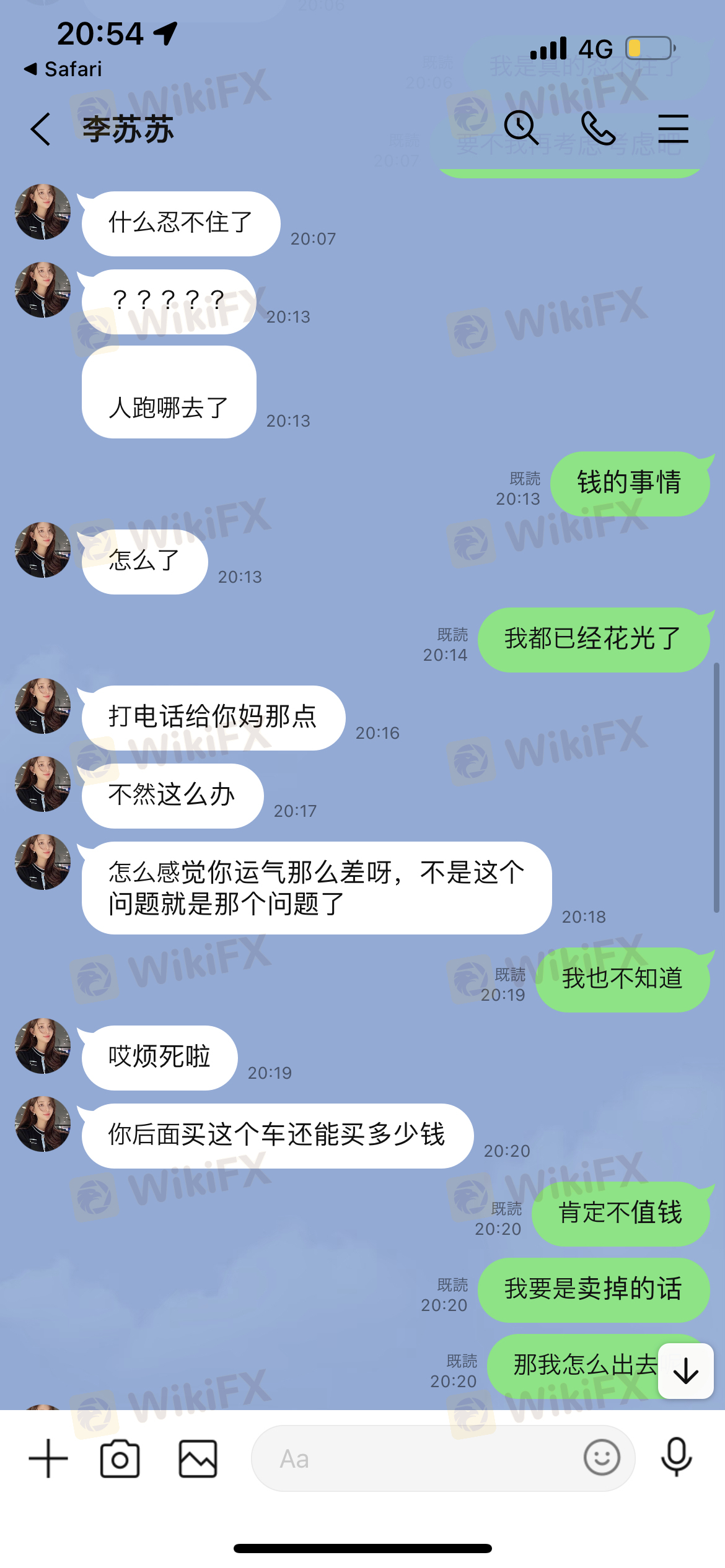The height and width of the screenshot is (1568, 725).
Task: View 李苏苏's avatar beside 什么忍不住了
Action: click(43, 212)
